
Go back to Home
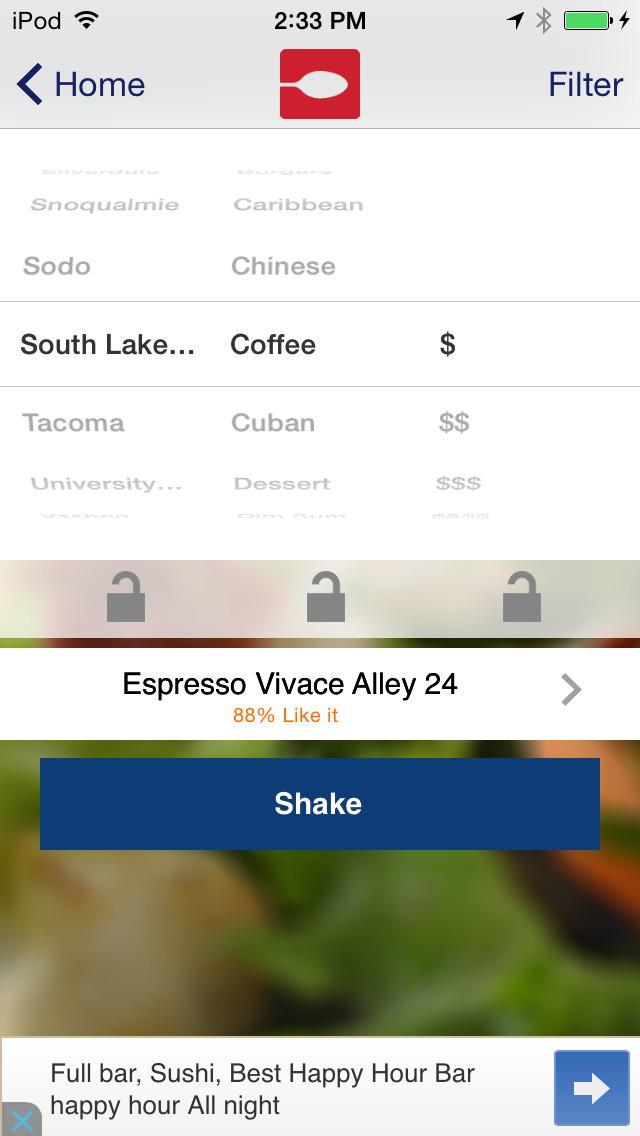point(82,85)
